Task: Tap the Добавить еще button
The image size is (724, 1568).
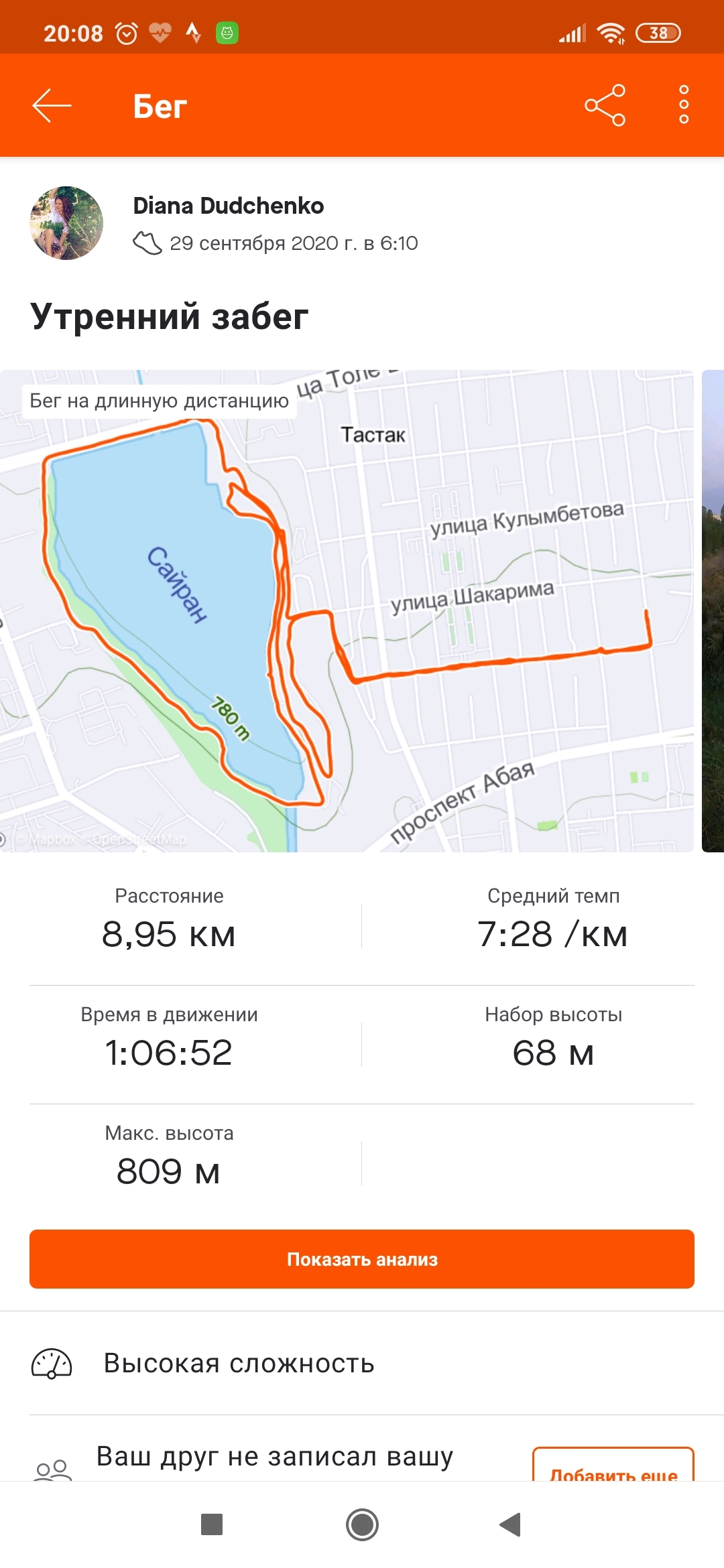Action: click(x=613, y=1467)
